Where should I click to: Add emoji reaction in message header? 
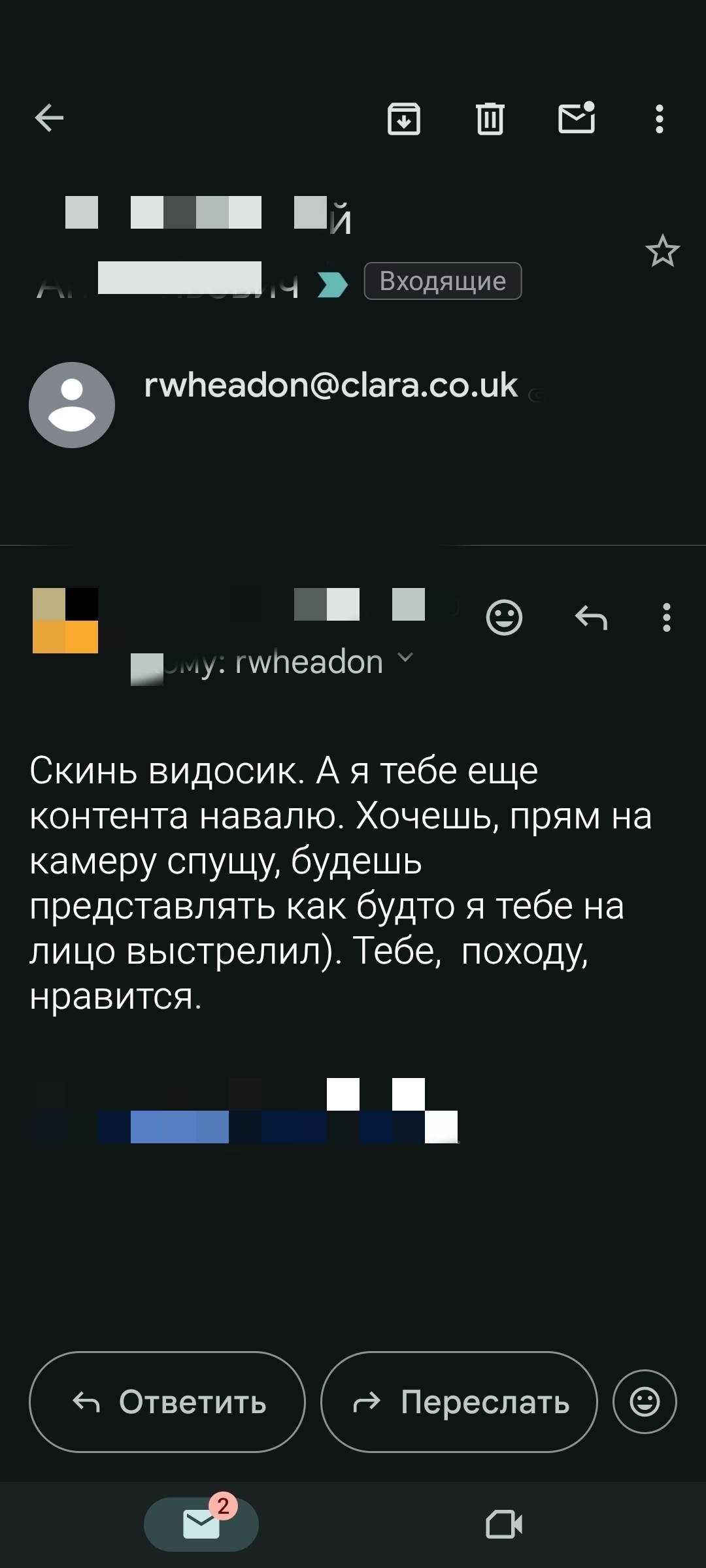[504, 617]
